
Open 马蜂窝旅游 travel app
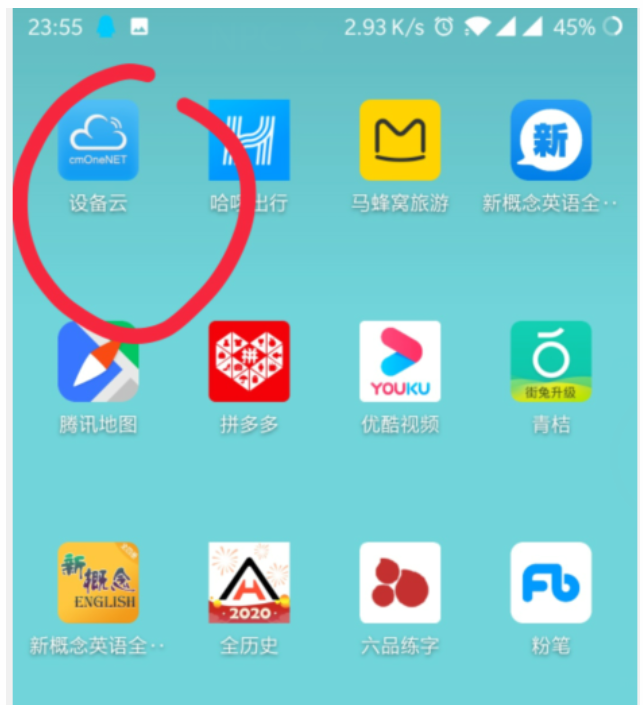pos(400,140)
